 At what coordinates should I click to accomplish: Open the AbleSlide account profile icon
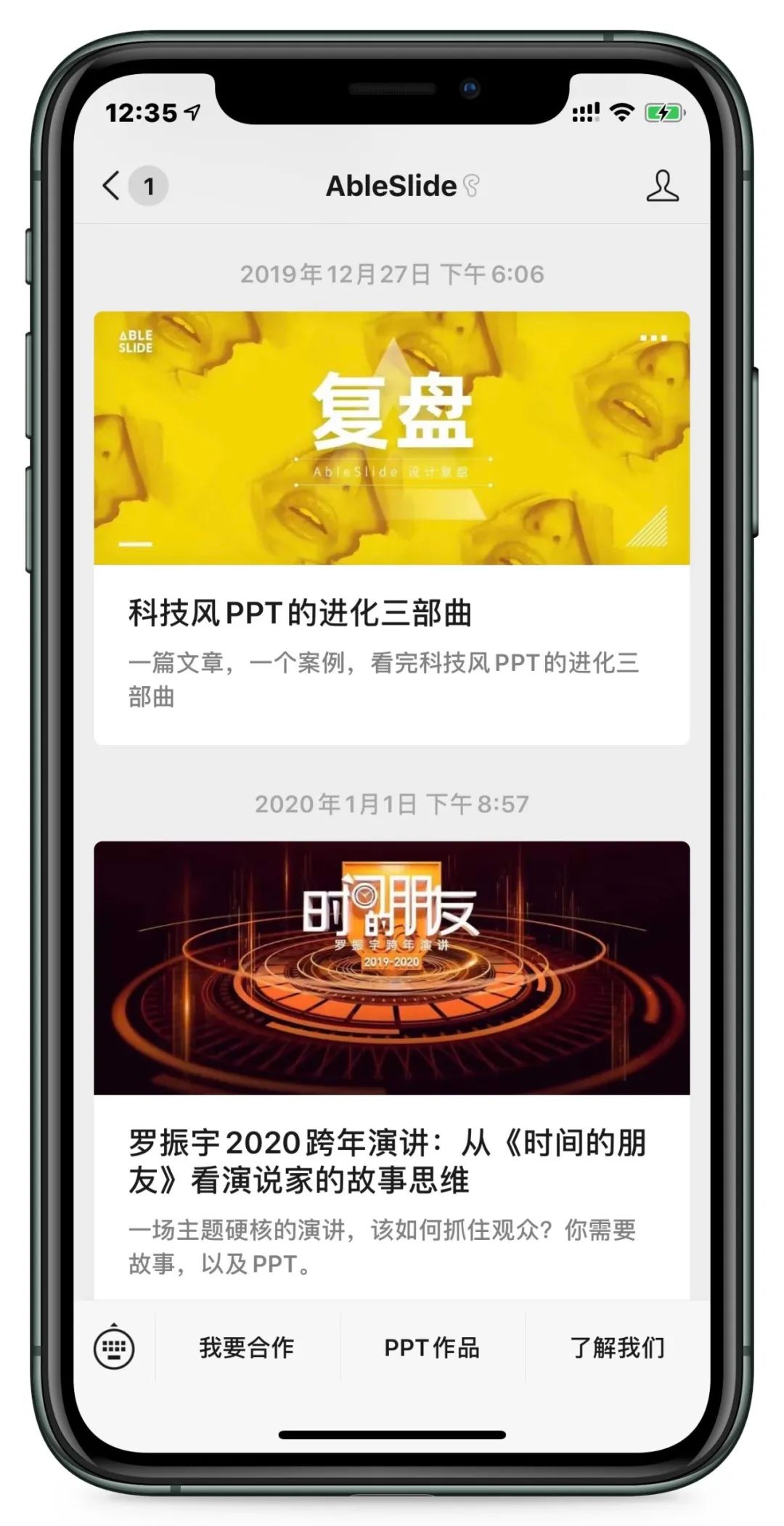(x=662, y=186)
